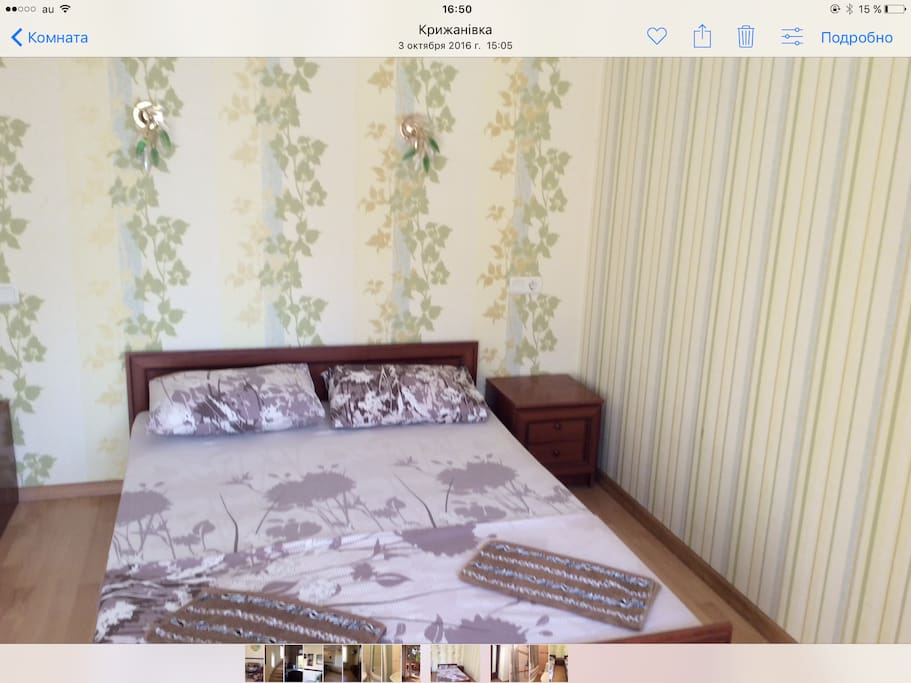Image resolution: width=911 pixels, height=683 pixels.
Task: Open the share sheet for this photo
Action: 702,37
